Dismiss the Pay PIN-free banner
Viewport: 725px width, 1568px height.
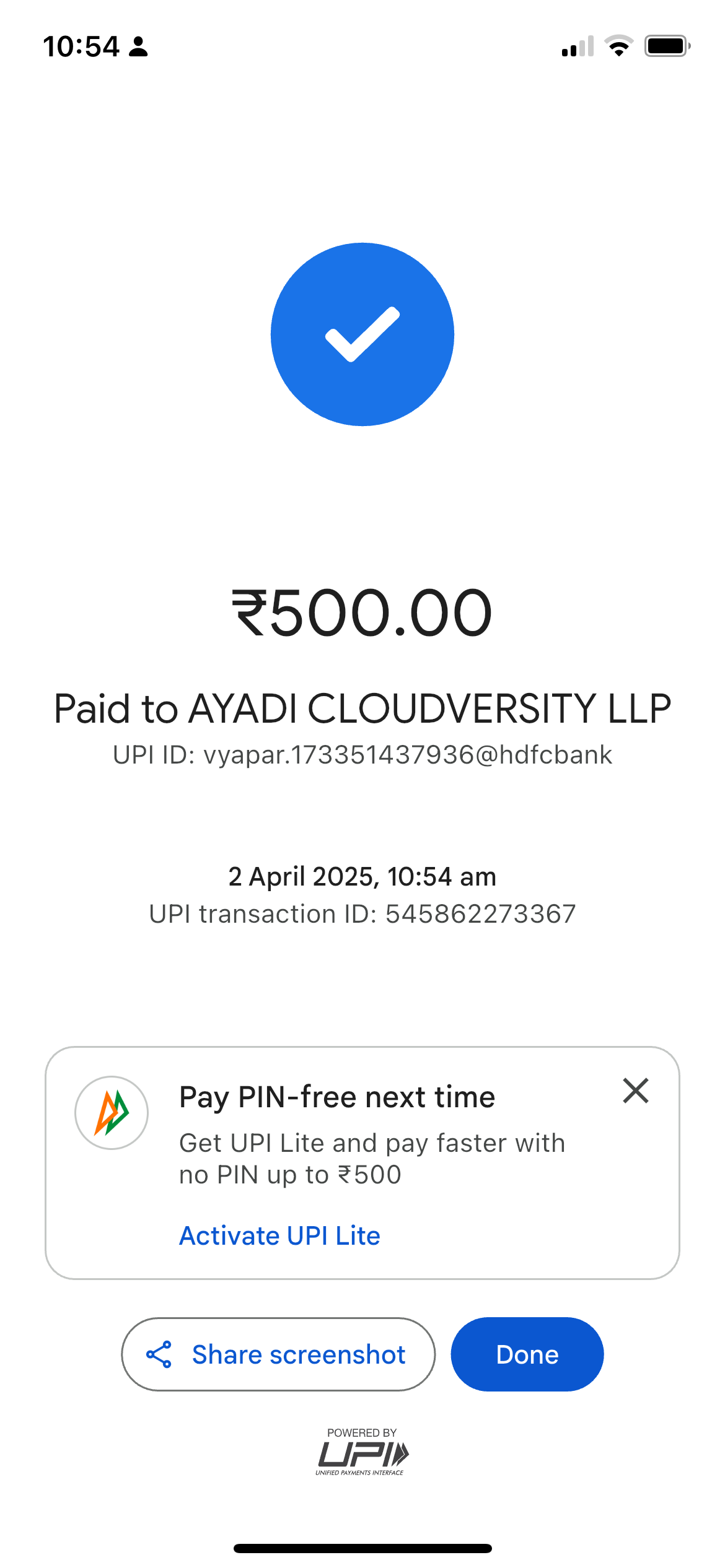click(635, 1091)
